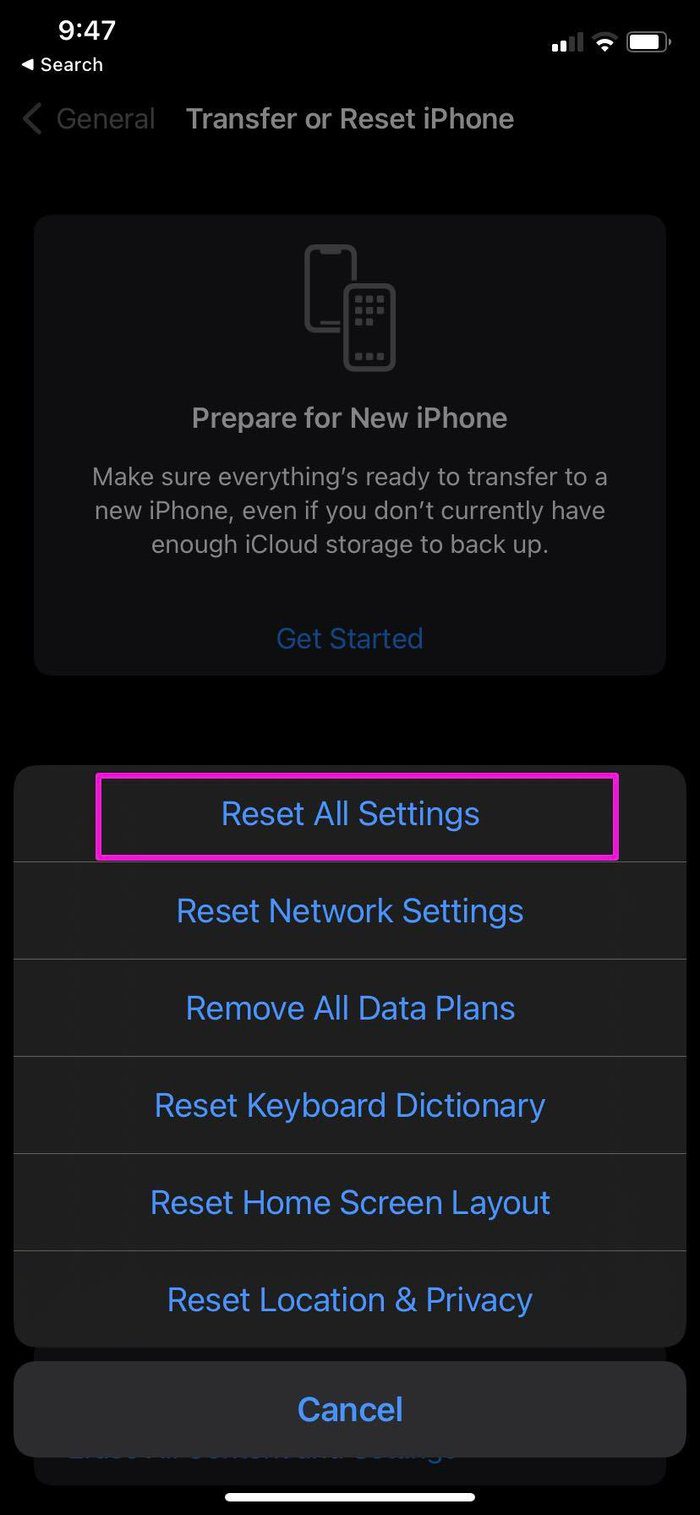Tap Reset Location & Privacy

click(x=350, y=1299)
